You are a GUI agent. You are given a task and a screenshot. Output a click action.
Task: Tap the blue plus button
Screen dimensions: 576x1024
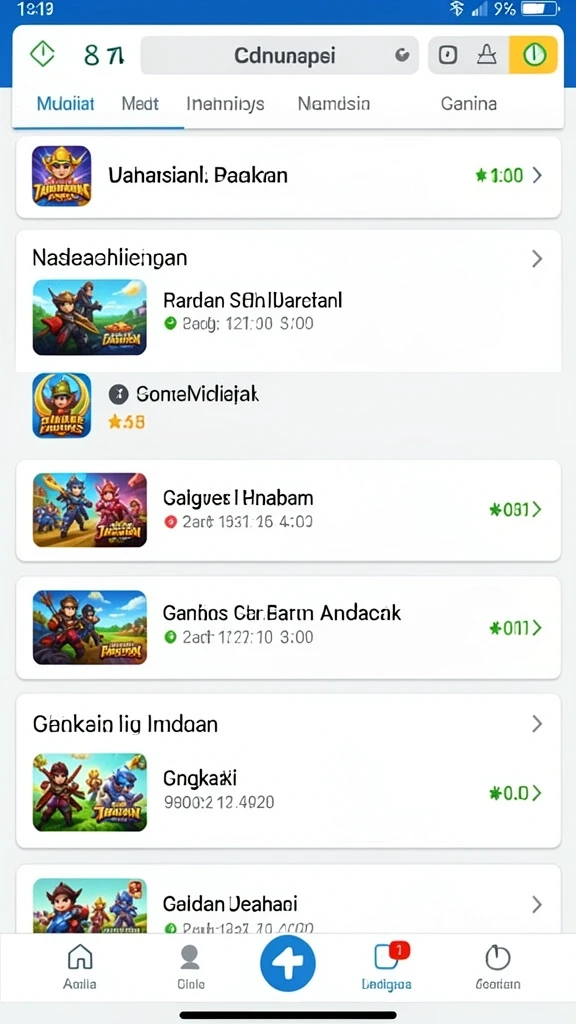(x=287, y=964)
